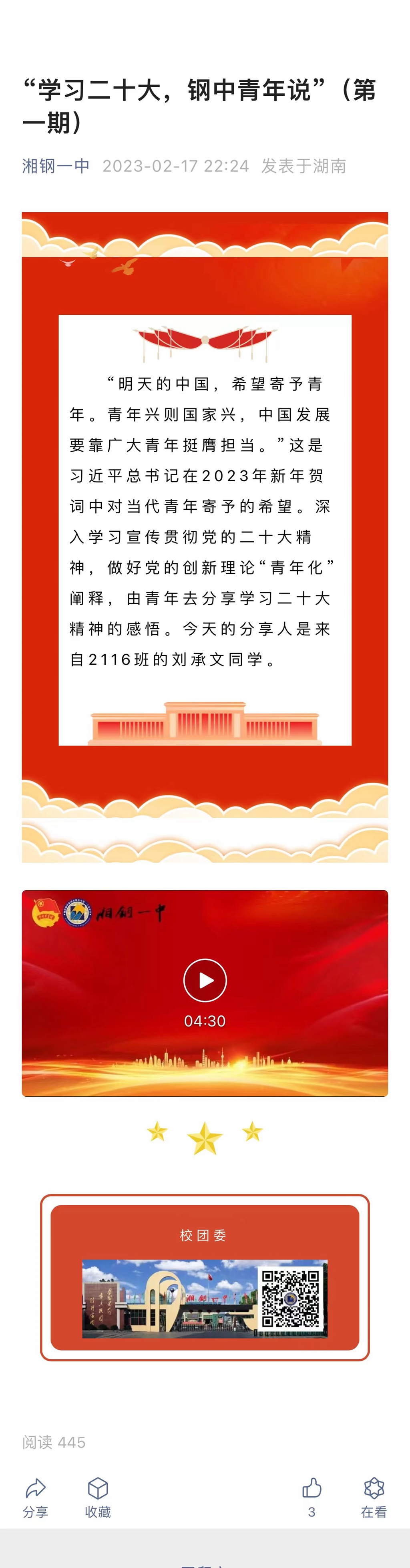Play the 04:30 video
410x1568 pixels.
pyautogui.click(x=205, y=980)
